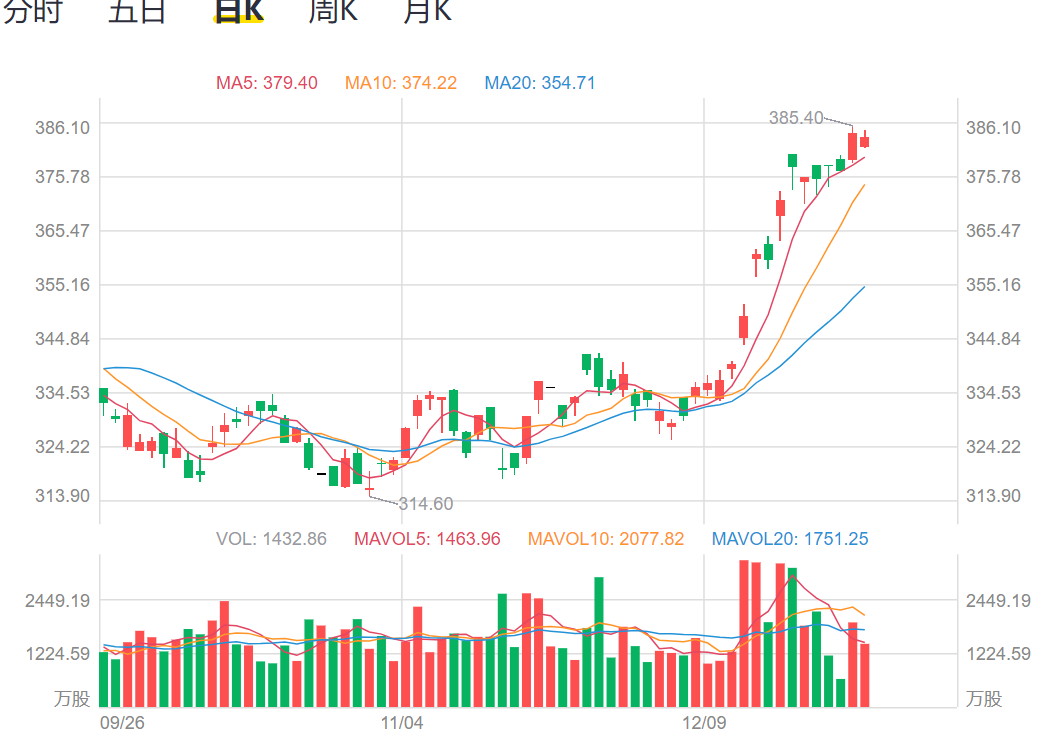View the 月K monthly chart
Viewport: 1044px width, 736px height.
428,12
